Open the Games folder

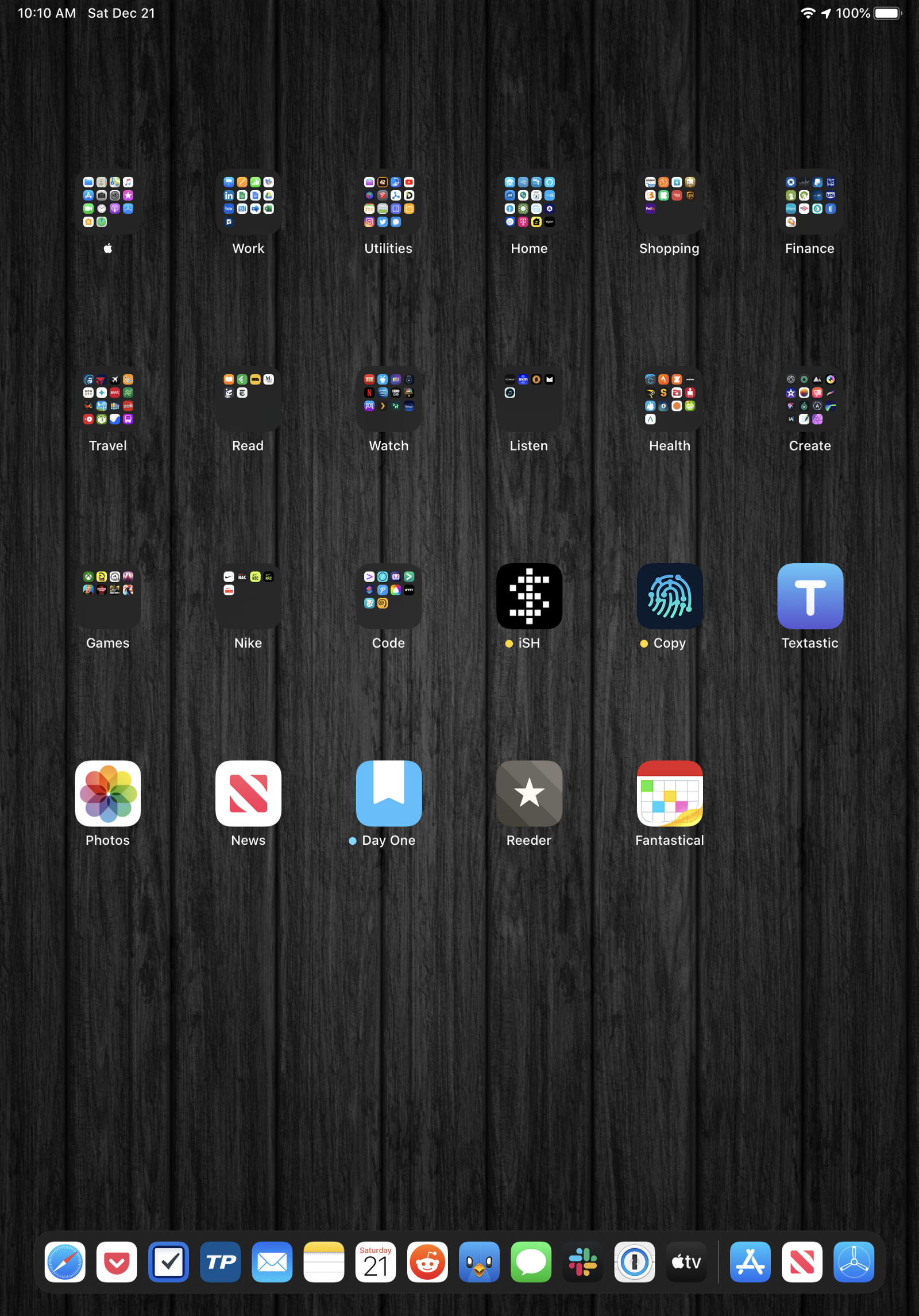point(108,597)
